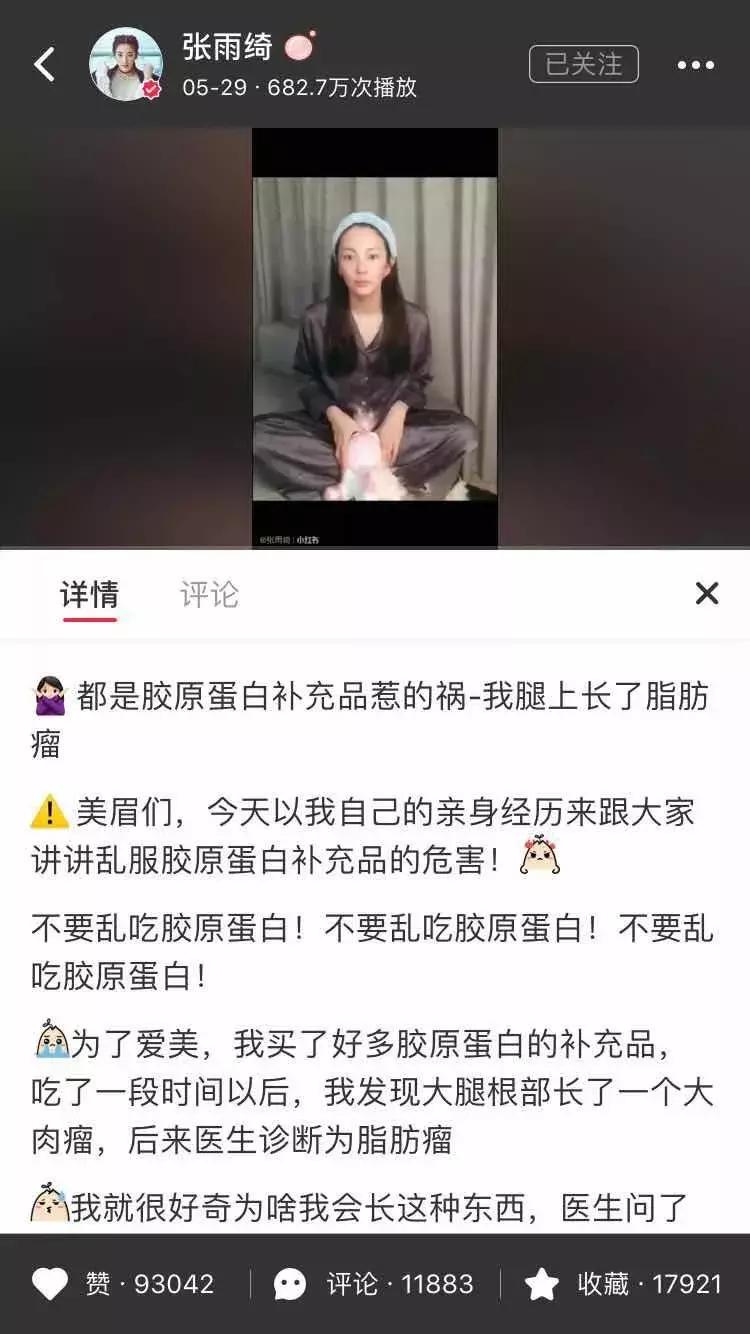Select the 详情 tab
Image resolution: width=750 pixels, height=1334 pixels.
click(x=90, y=592)
